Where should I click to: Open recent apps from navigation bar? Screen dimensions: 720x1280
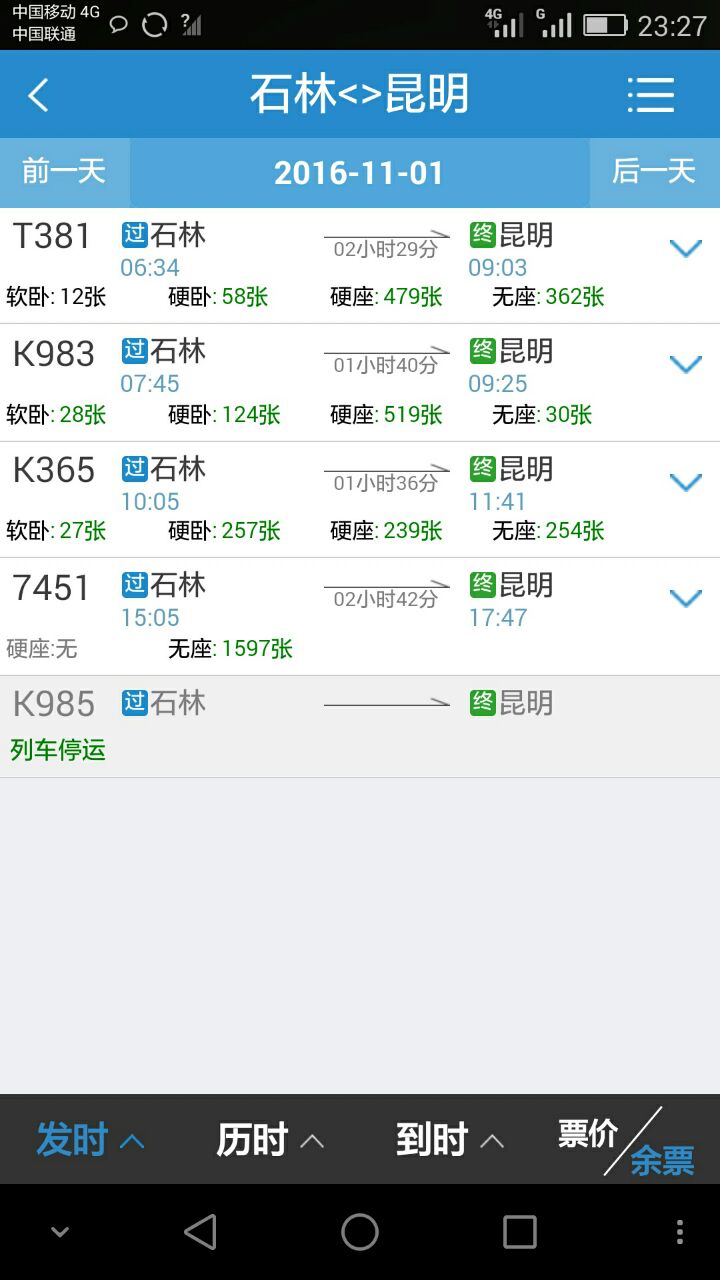click(x=519, y=1232)
